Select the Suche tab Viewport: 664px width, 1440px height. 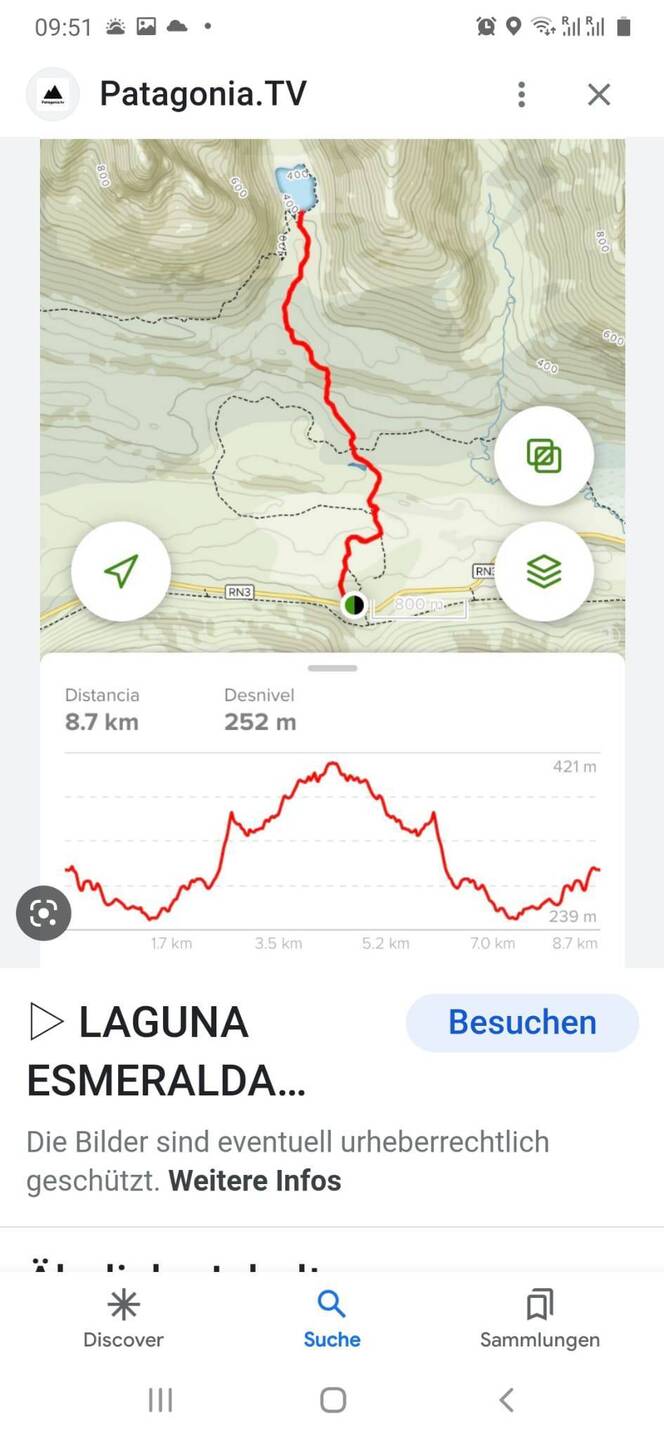(332, 1320)
